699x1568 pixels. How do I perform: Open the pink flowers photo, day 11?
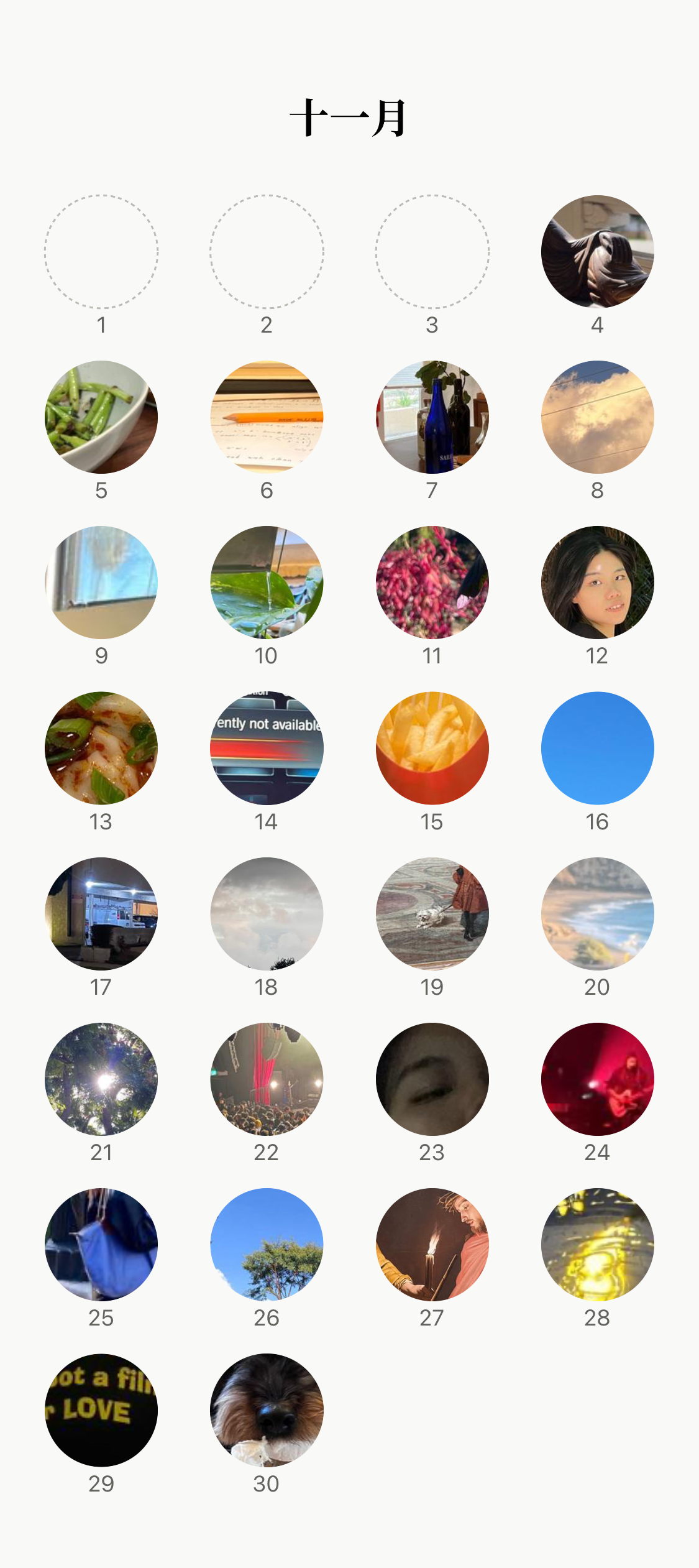click(432, 583)
